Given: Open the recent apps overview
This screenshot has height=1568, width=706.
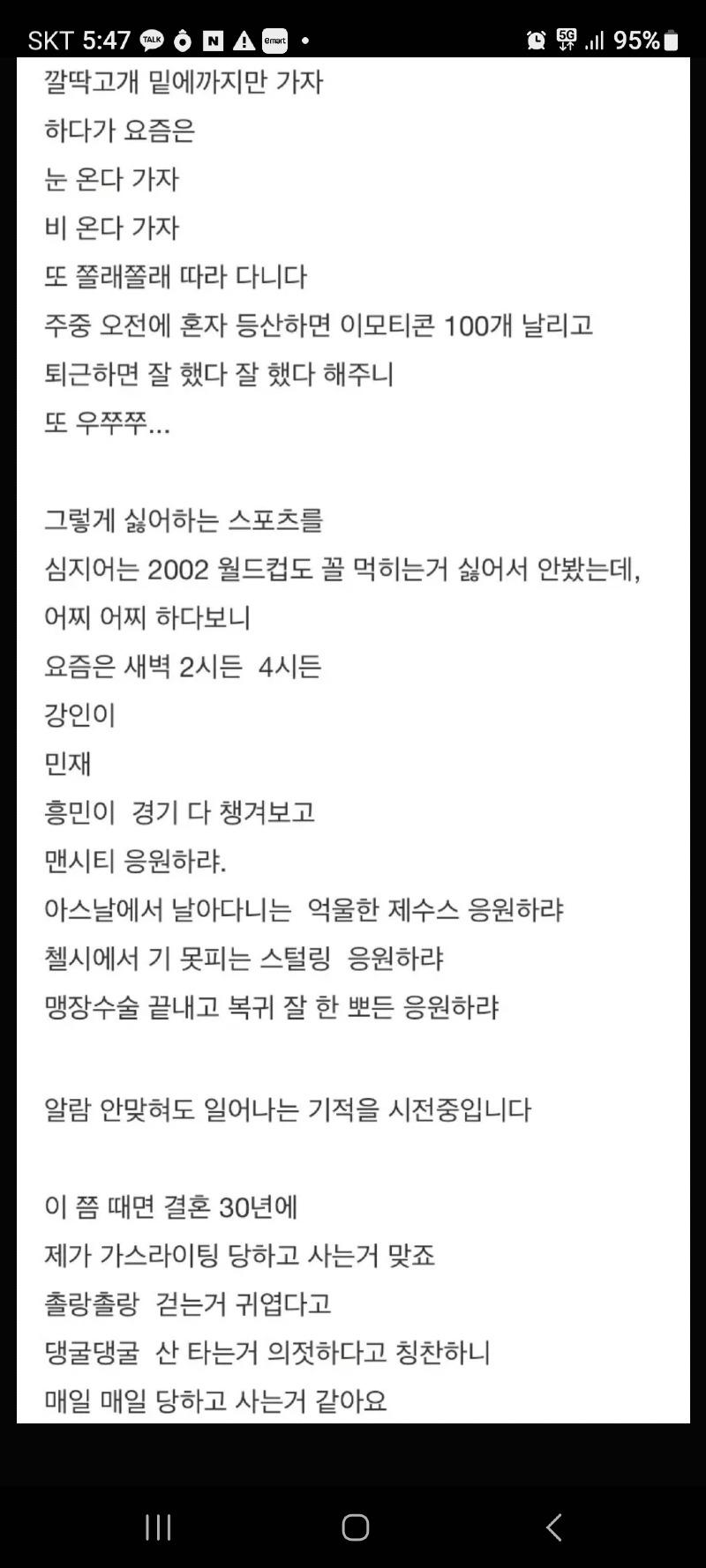Looking at the screenshot, I should coord(158,1527).
